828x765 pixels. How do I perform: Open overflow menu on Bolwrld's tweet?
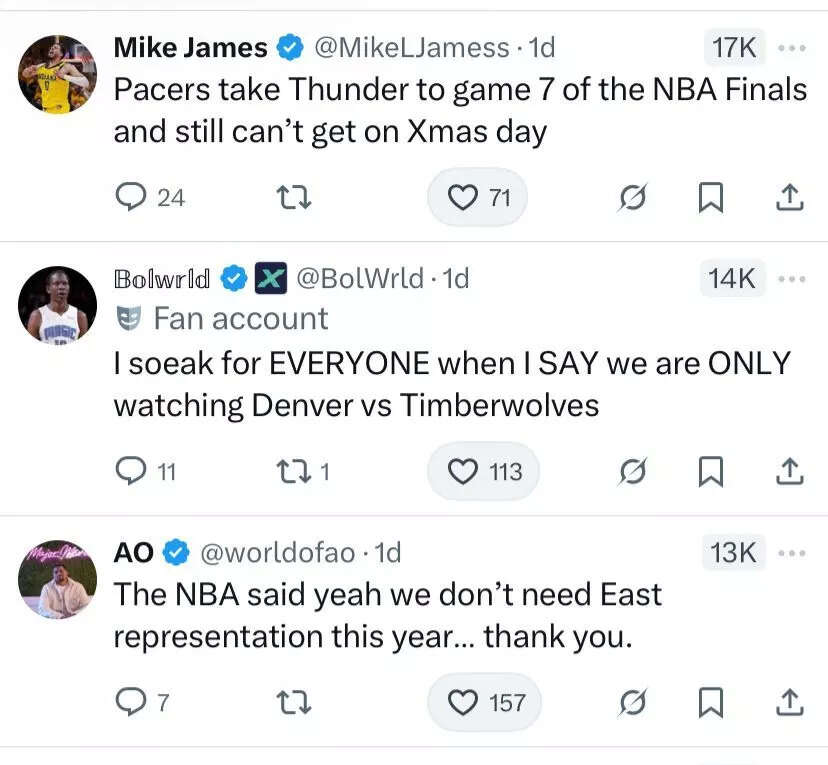[x=792, y=279]
